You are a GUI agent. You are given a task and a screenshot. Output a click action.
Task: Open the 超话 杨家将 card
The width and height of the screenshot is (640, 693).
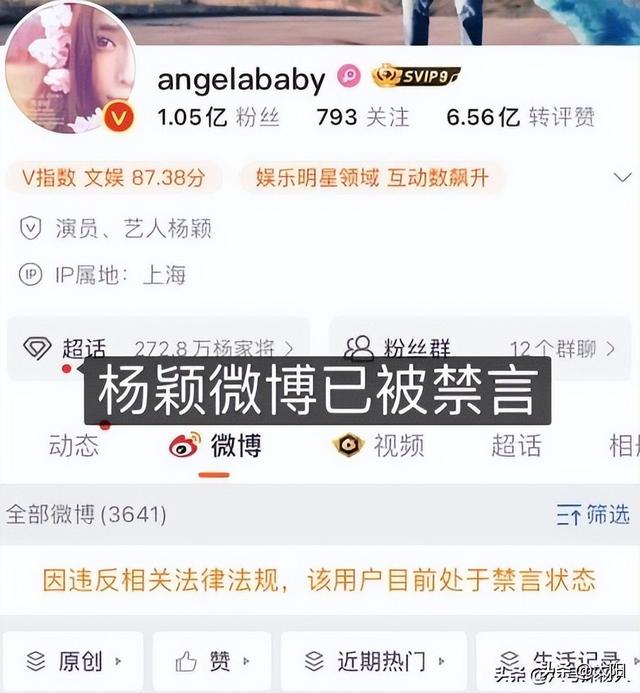coord(158,348)
